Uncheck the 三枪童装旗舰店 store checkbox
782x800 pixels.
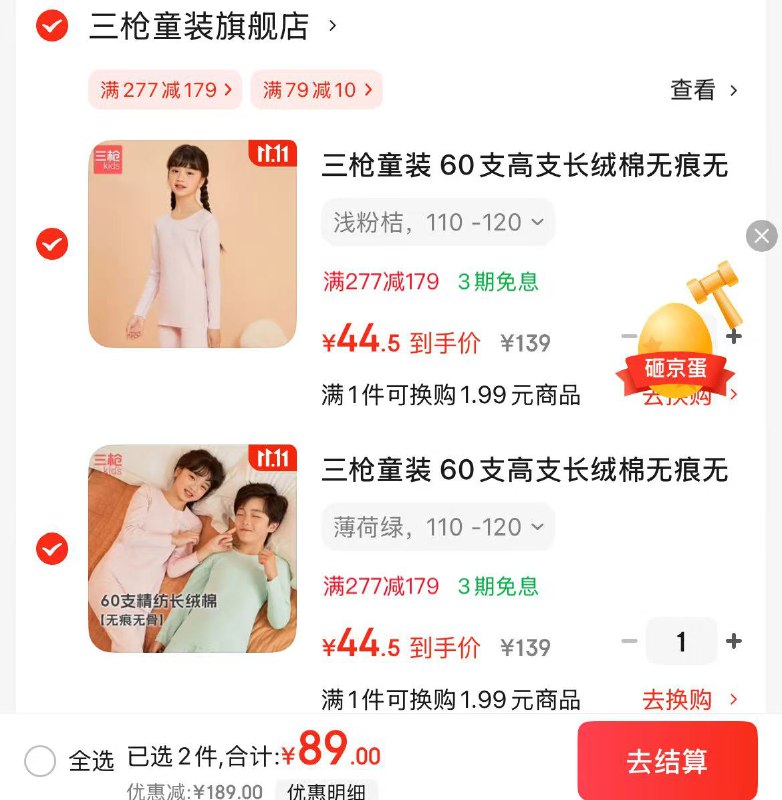point(52,26)
